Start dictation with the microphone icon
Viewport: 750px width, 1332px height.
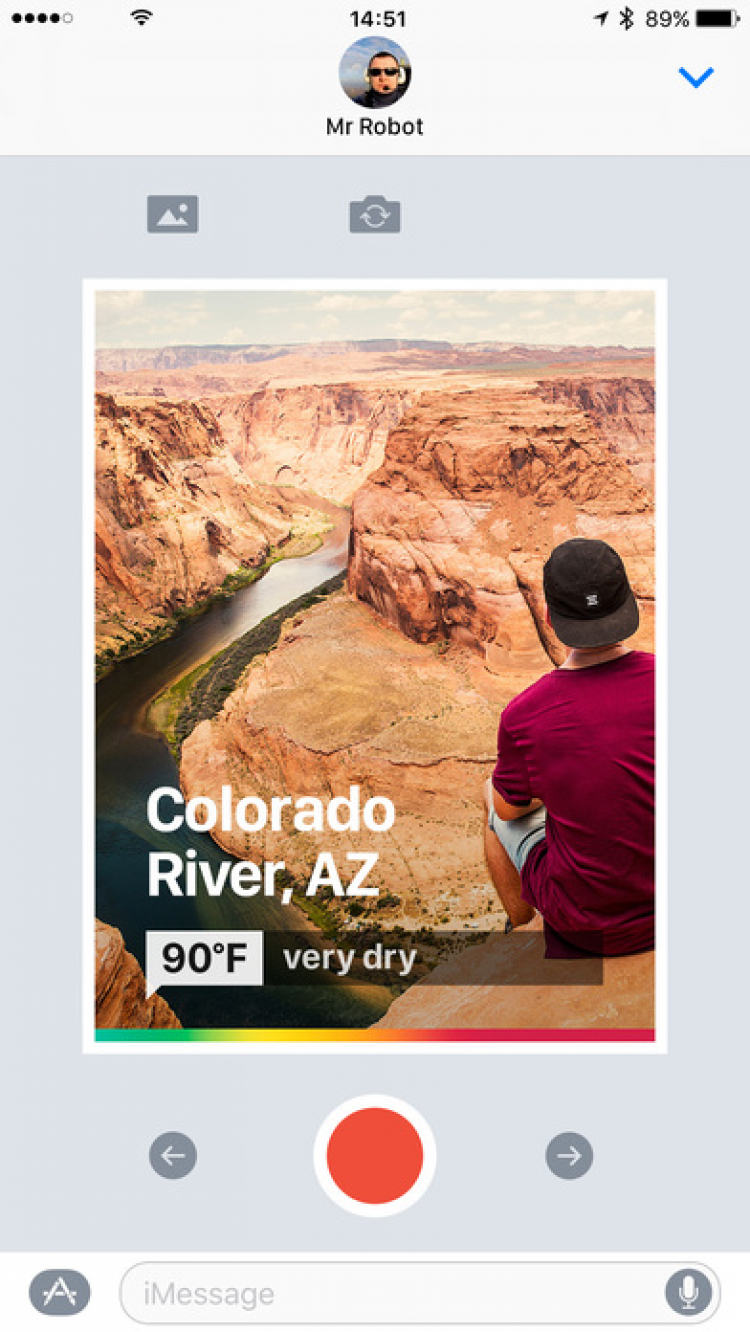click(x=689, y=1293)
